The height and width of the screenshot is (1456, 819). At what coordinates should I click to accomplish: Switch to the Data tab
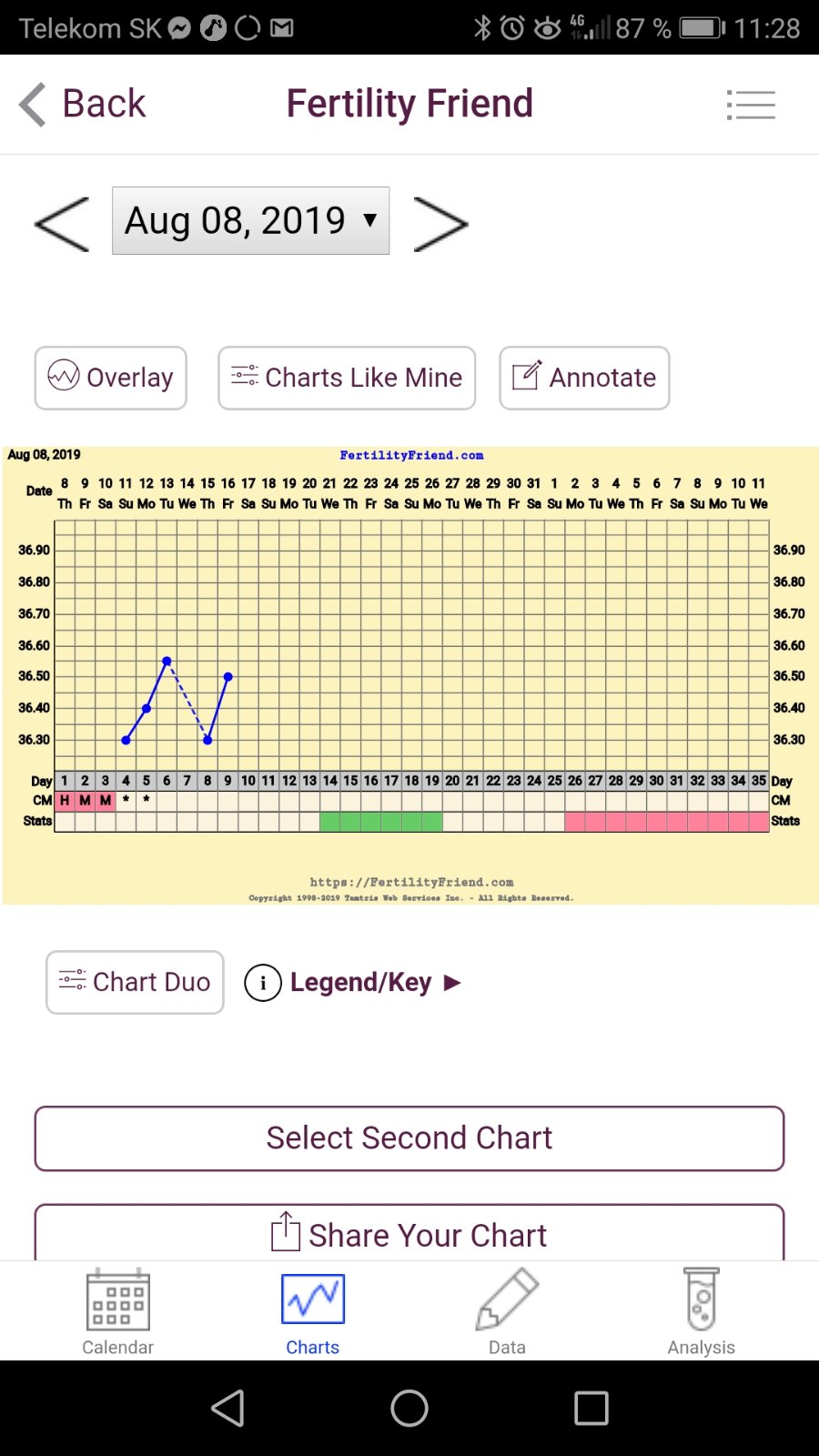[x=507, y=1311]
